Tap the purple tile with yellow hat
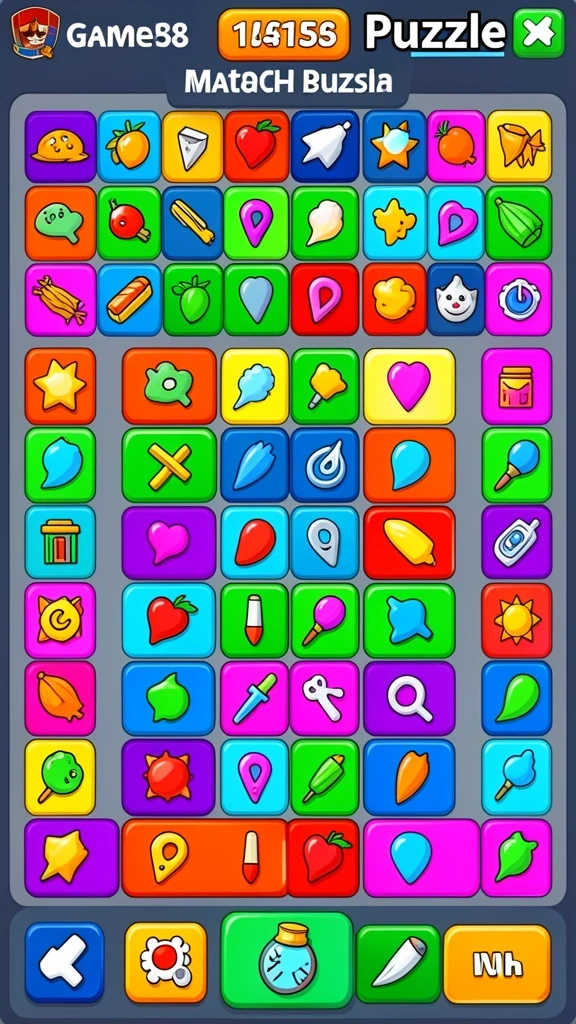Screen dimensions: 576x1024 (61, 146)
